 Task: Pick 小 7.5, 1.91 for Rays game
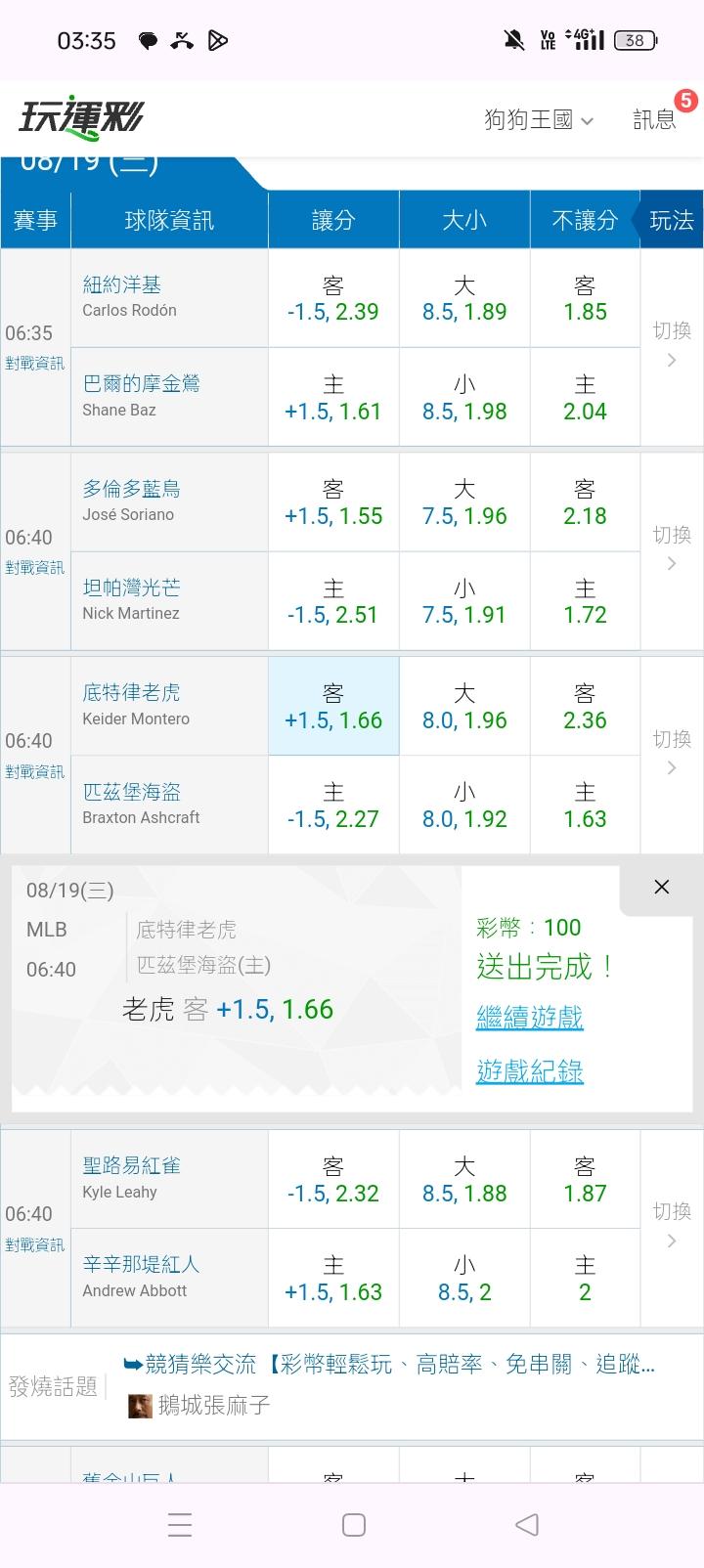(464, 601)
